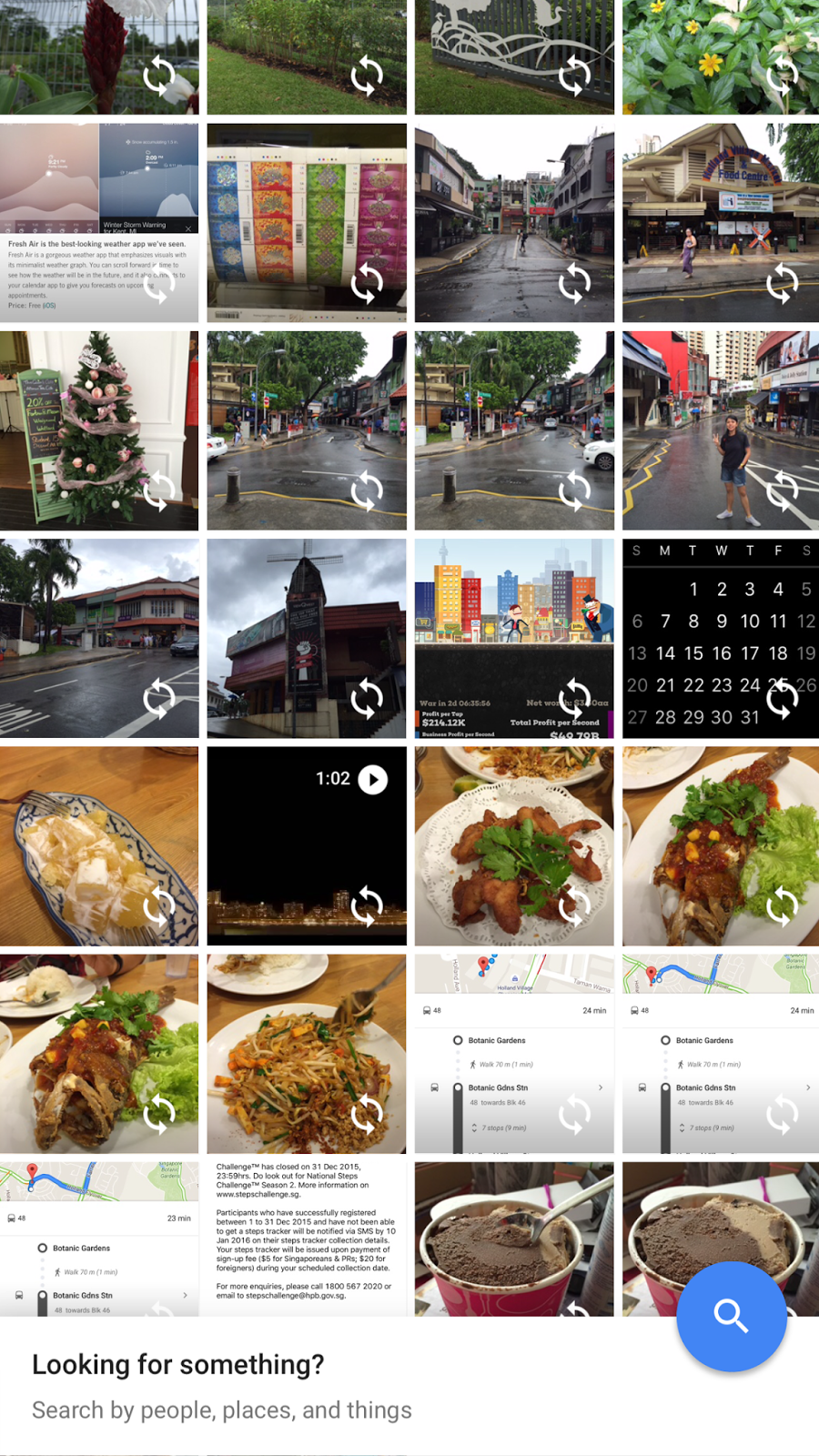819x1456 pixels.
Task: Open the December calendar screenshot
Action: (x=720, y=638)
